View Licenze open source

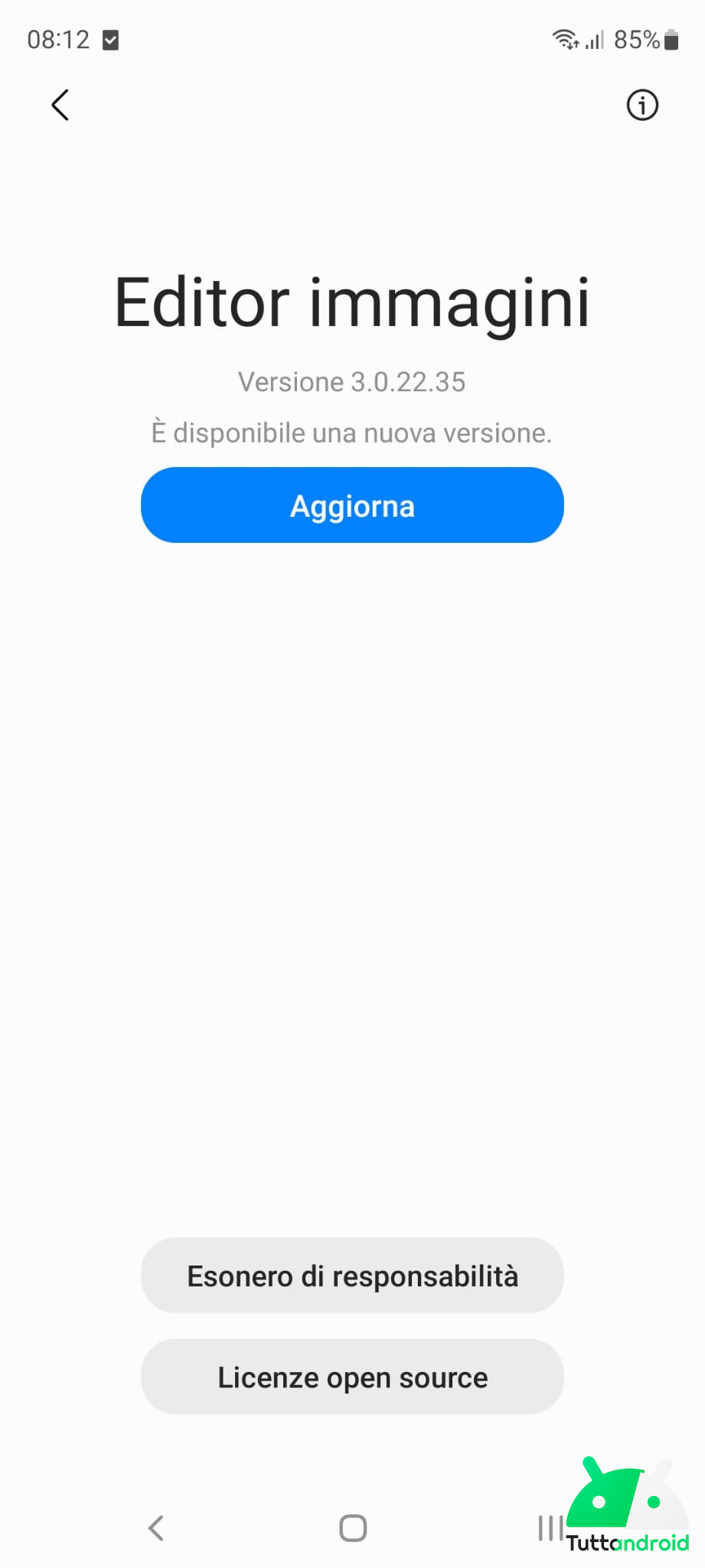(352, 1377)
